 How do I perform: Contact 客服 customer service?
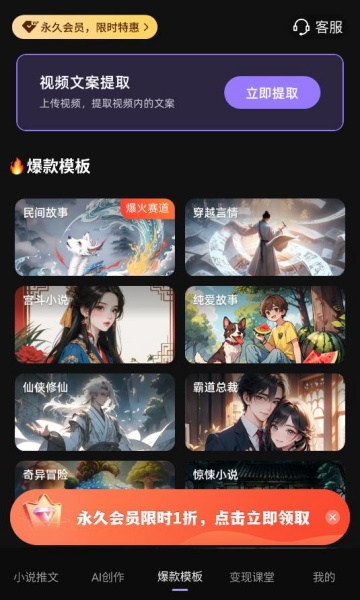(x=318, y=27)
